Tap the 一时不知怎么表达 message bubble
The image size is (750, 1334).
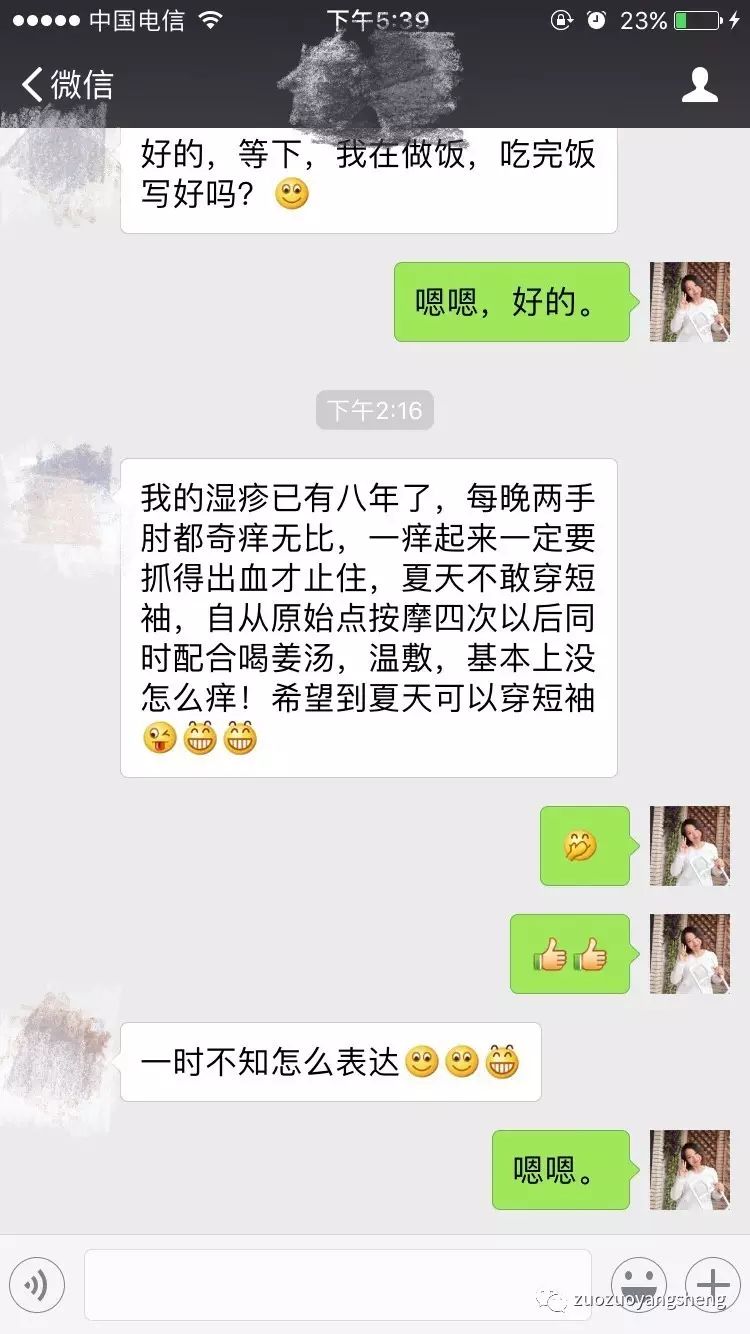330,1062
